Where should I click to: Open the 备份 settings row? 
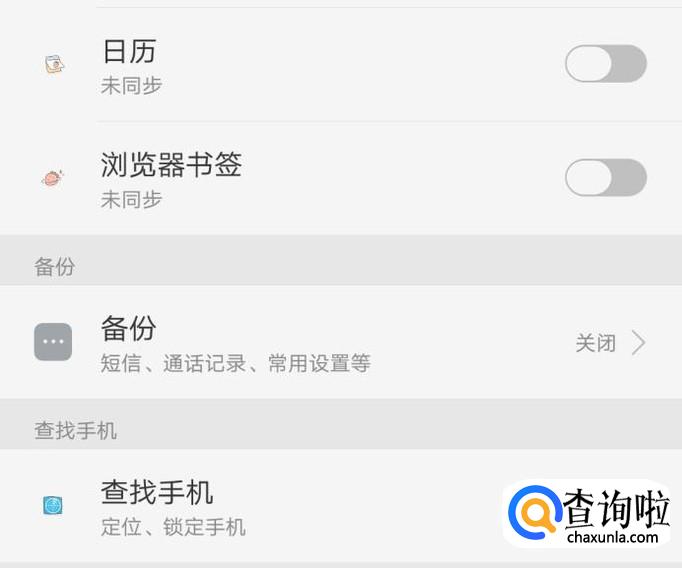pyautogui.click(x=341, y=342)
